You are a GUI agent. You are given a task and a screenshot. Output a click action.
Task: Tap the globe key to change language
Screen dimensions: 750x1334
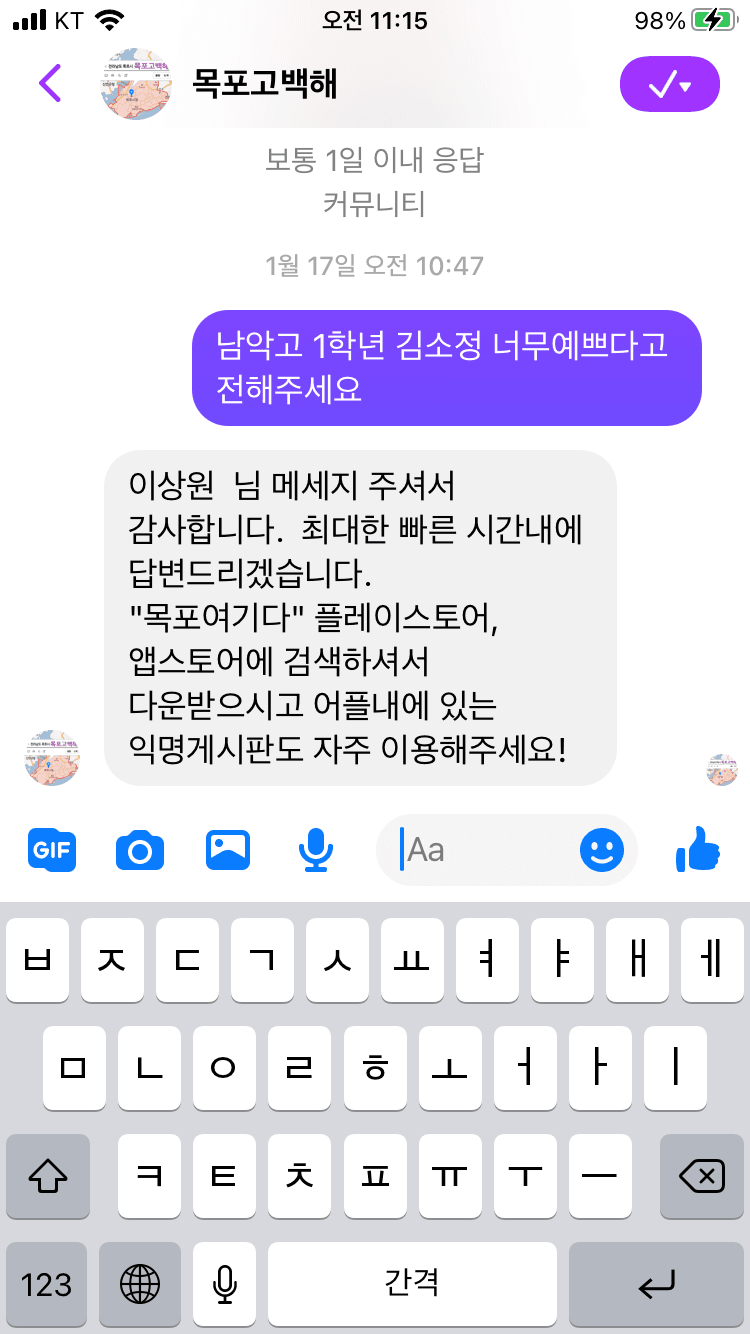tap(140, 1284)
